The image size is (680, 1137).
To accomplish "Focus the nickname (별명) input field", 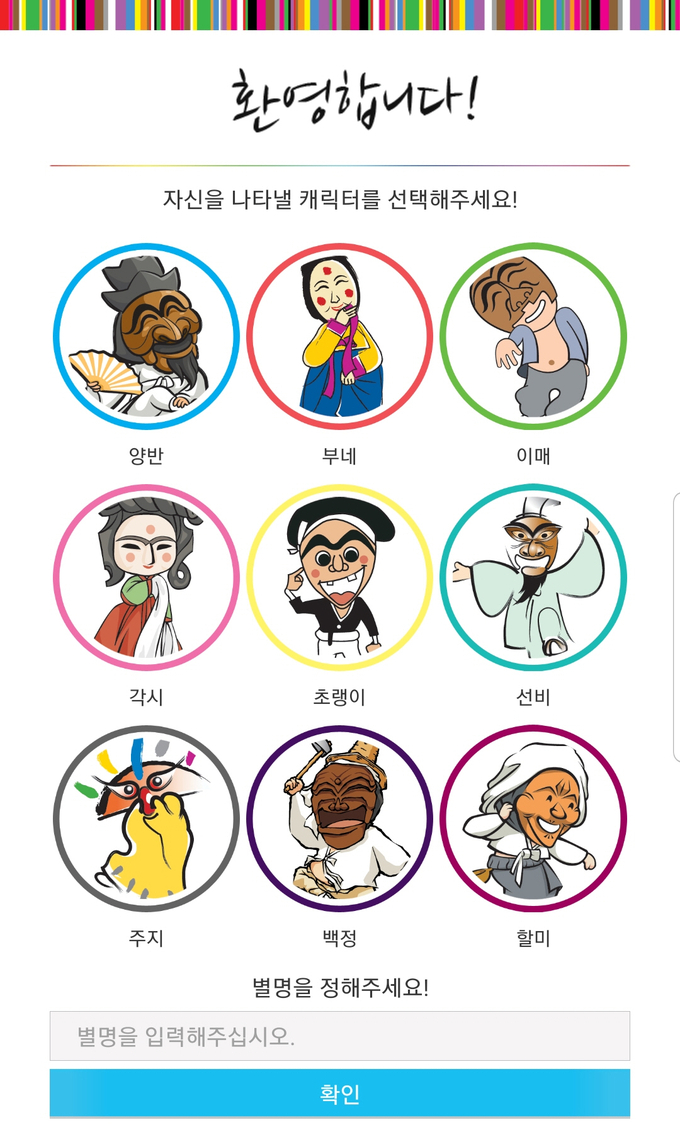I will [x=340, y=1036].
